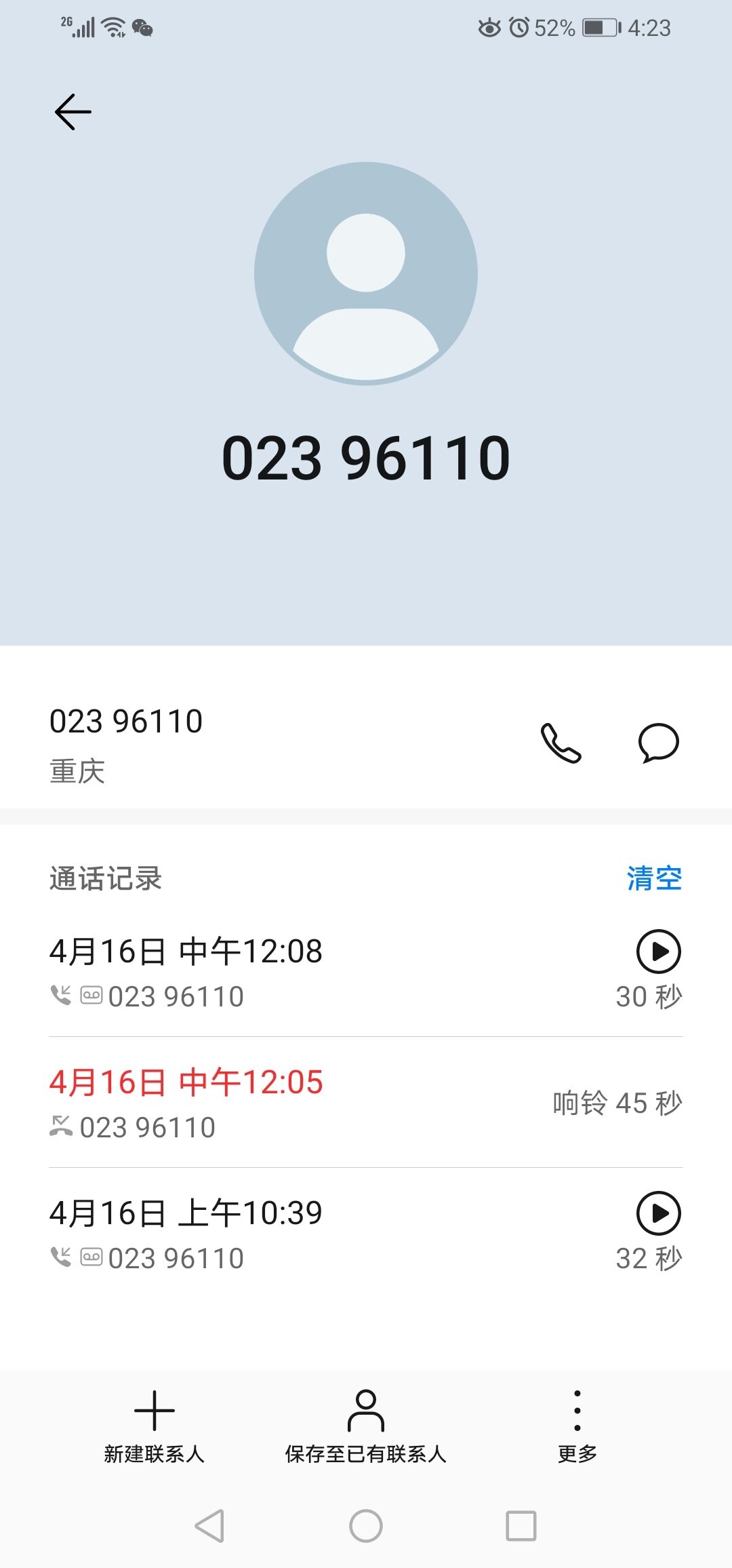Create new contact via 新建联系人
Screen dimensions: 732x1568
click(155, 1425)
